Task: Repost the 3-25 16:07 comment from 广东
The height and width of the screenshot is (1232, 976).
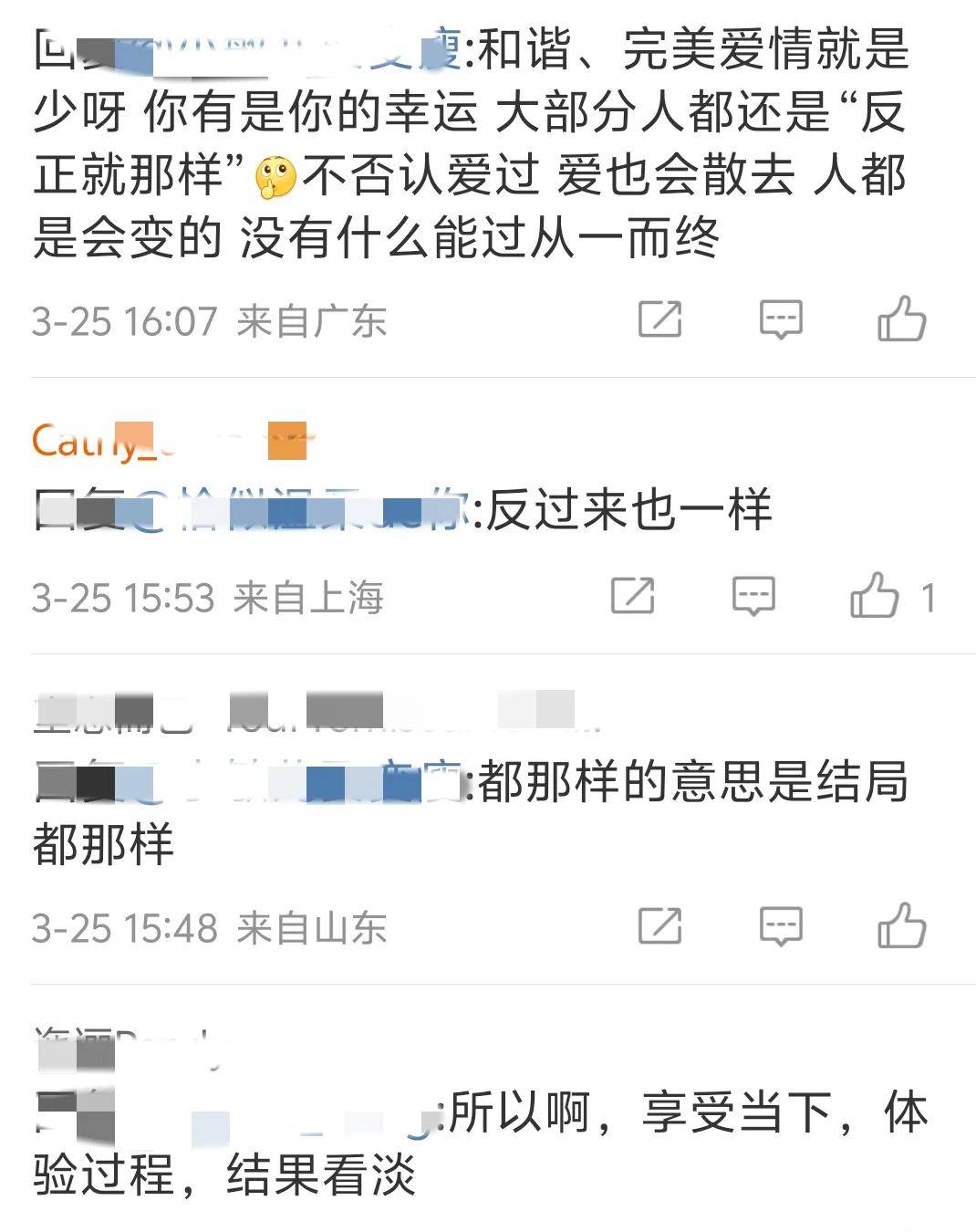Action: click(x=659, y=319)
